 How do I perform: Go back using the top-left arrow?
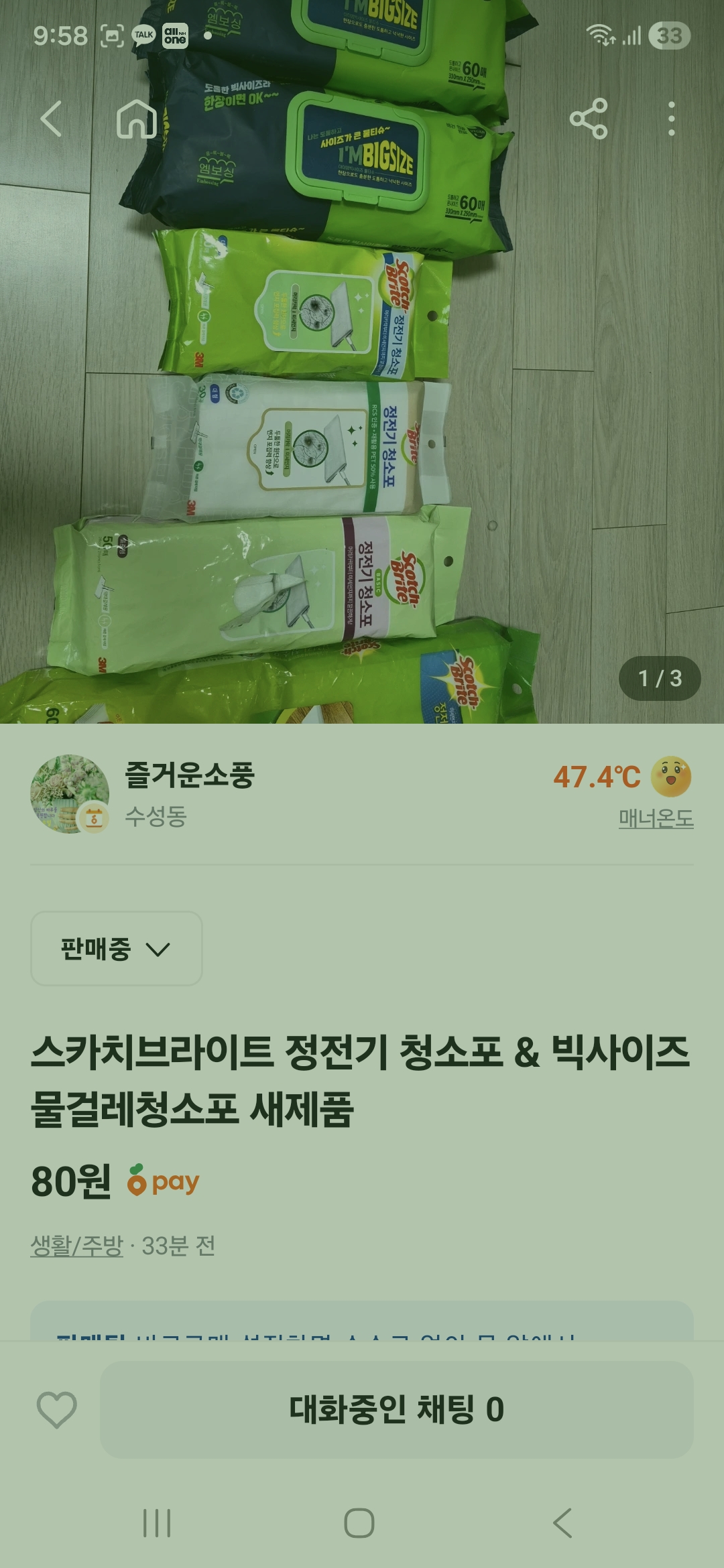51,119
